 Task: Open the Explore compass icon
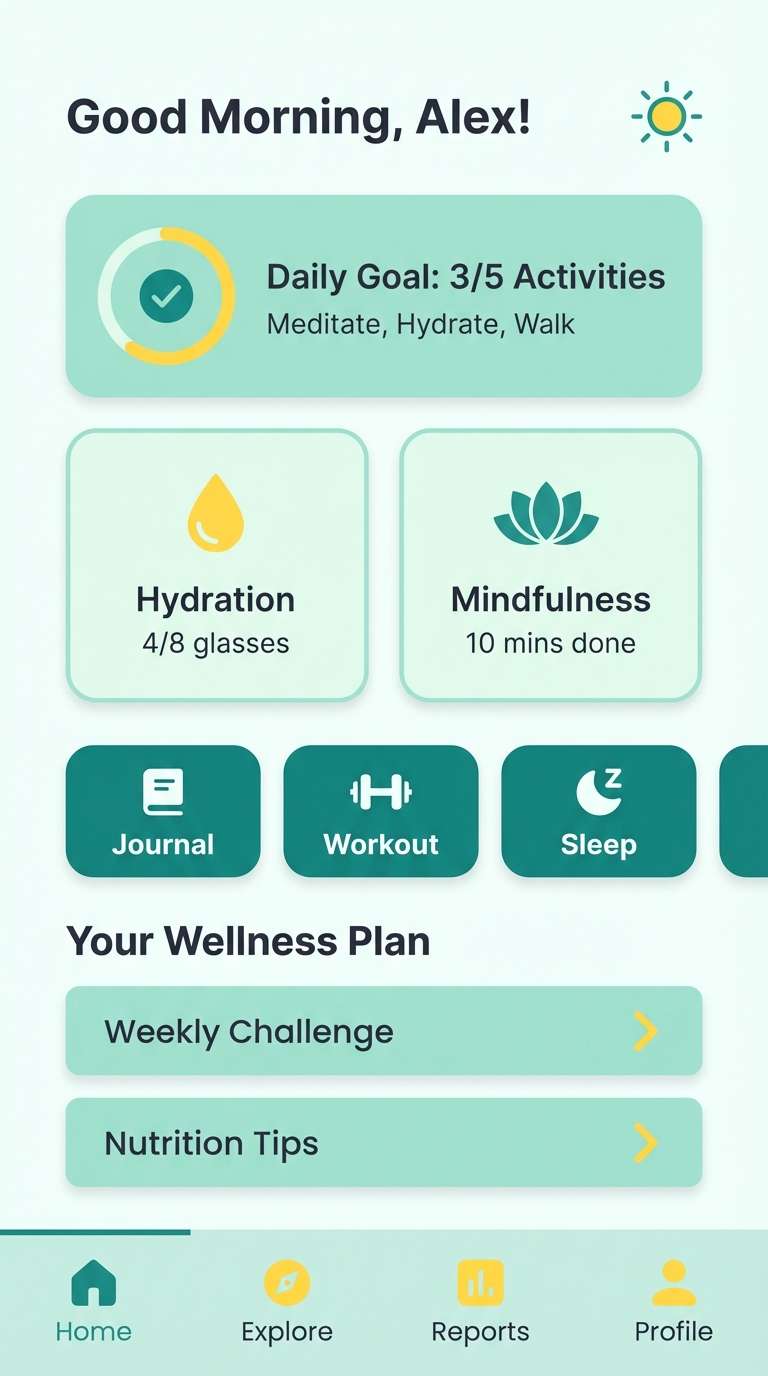[287, 1282]
